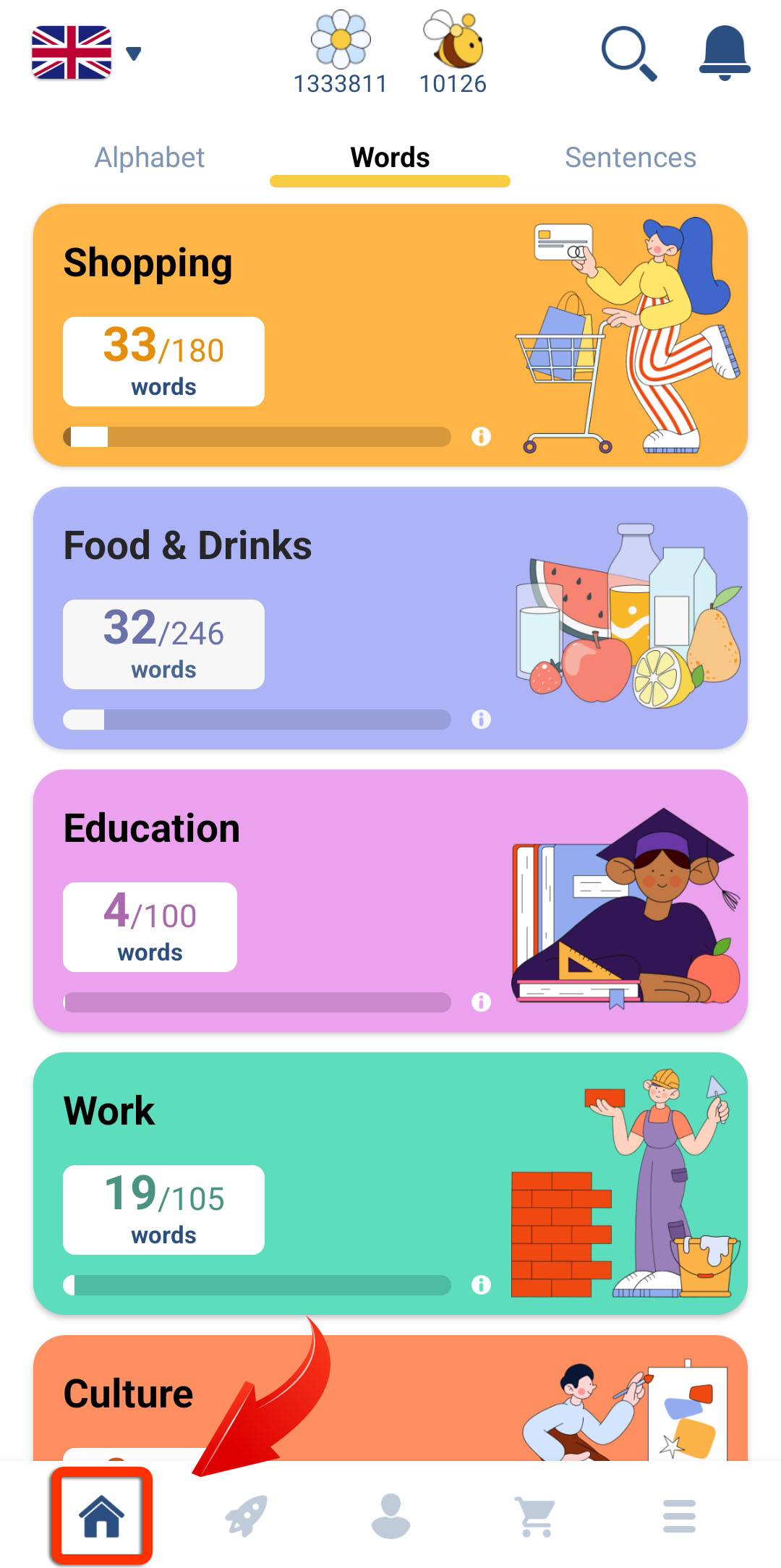Show info for Food & Drinks progress
The image size is (781, 1568).
[x=481, y=720]
